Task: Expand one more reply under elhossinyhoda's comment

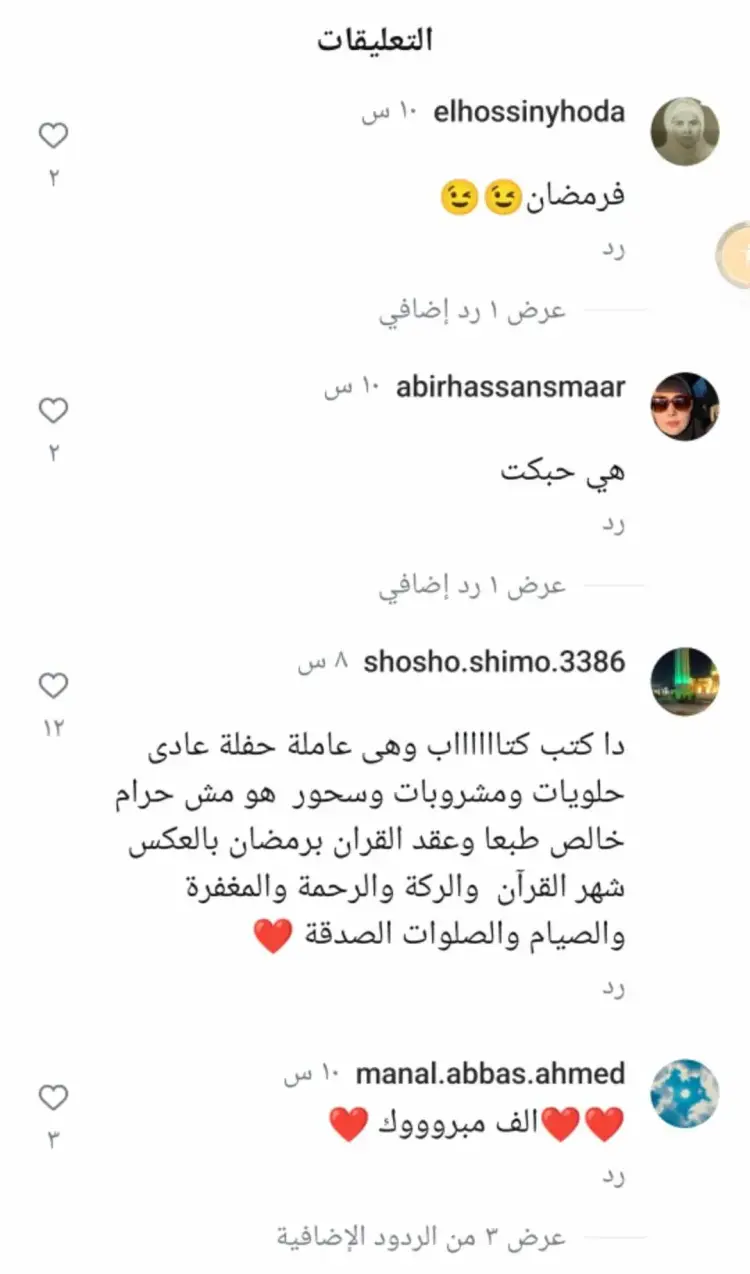Action: (472, 311)
